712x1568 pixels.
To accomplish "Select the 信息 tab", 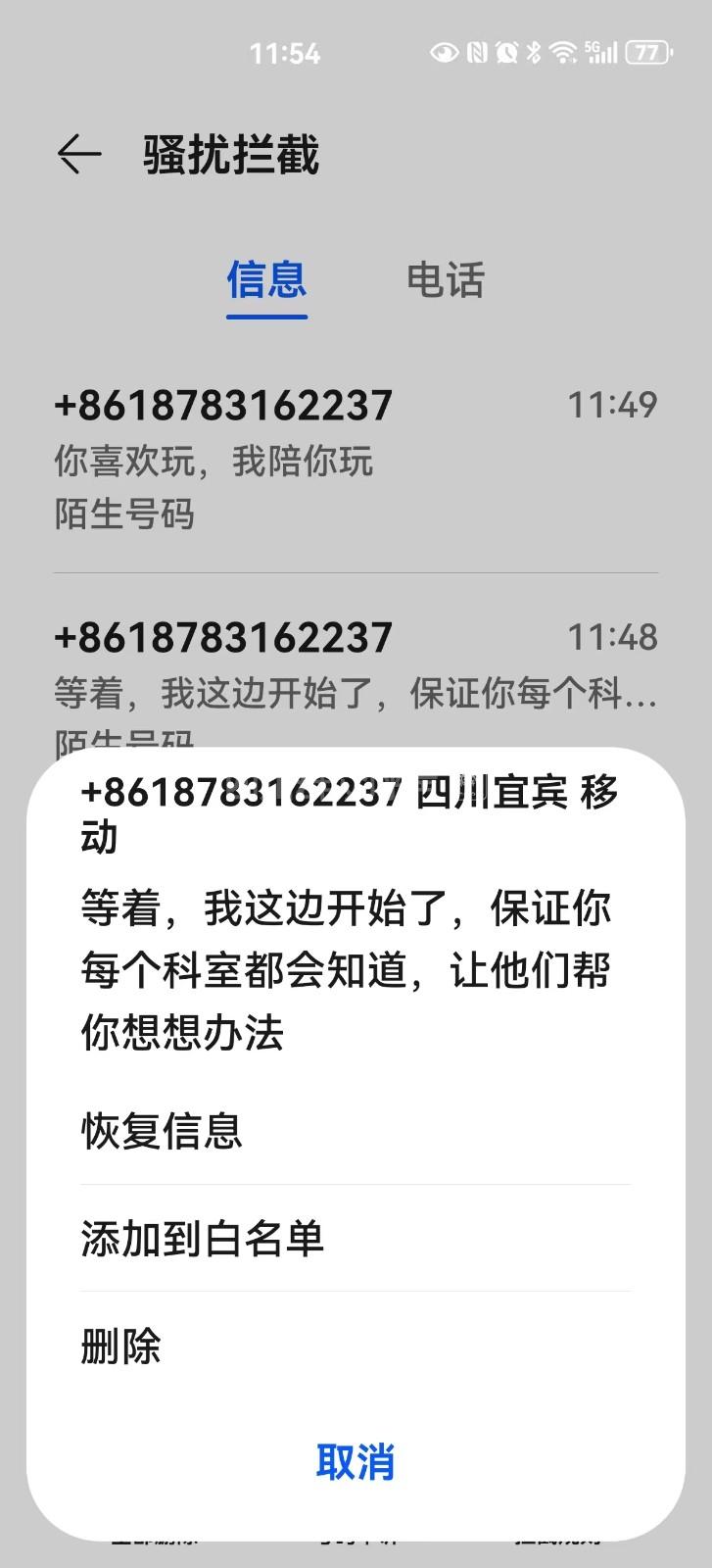I will coord(266,280).
